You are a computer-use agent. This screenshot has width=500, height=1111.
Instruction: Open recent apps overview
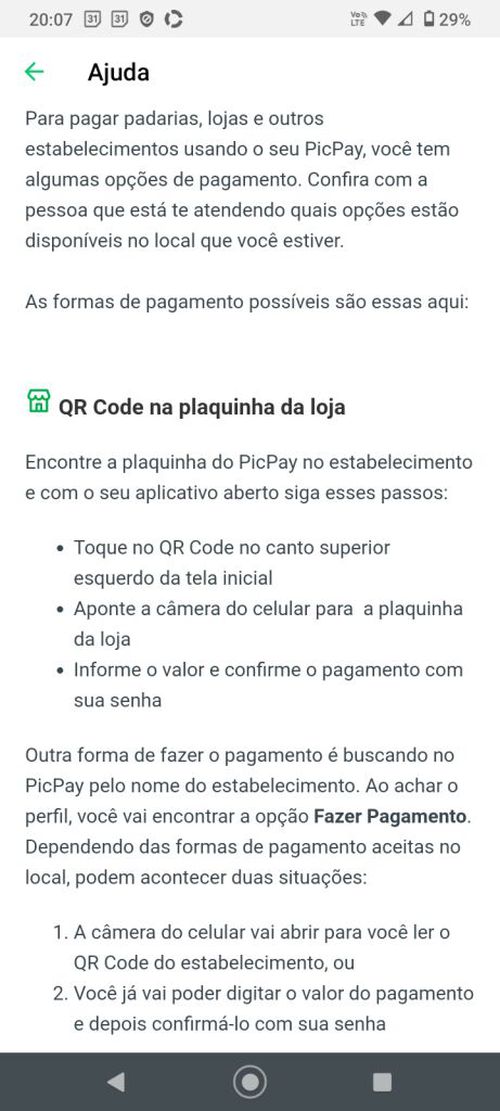tap(382, 1081)
